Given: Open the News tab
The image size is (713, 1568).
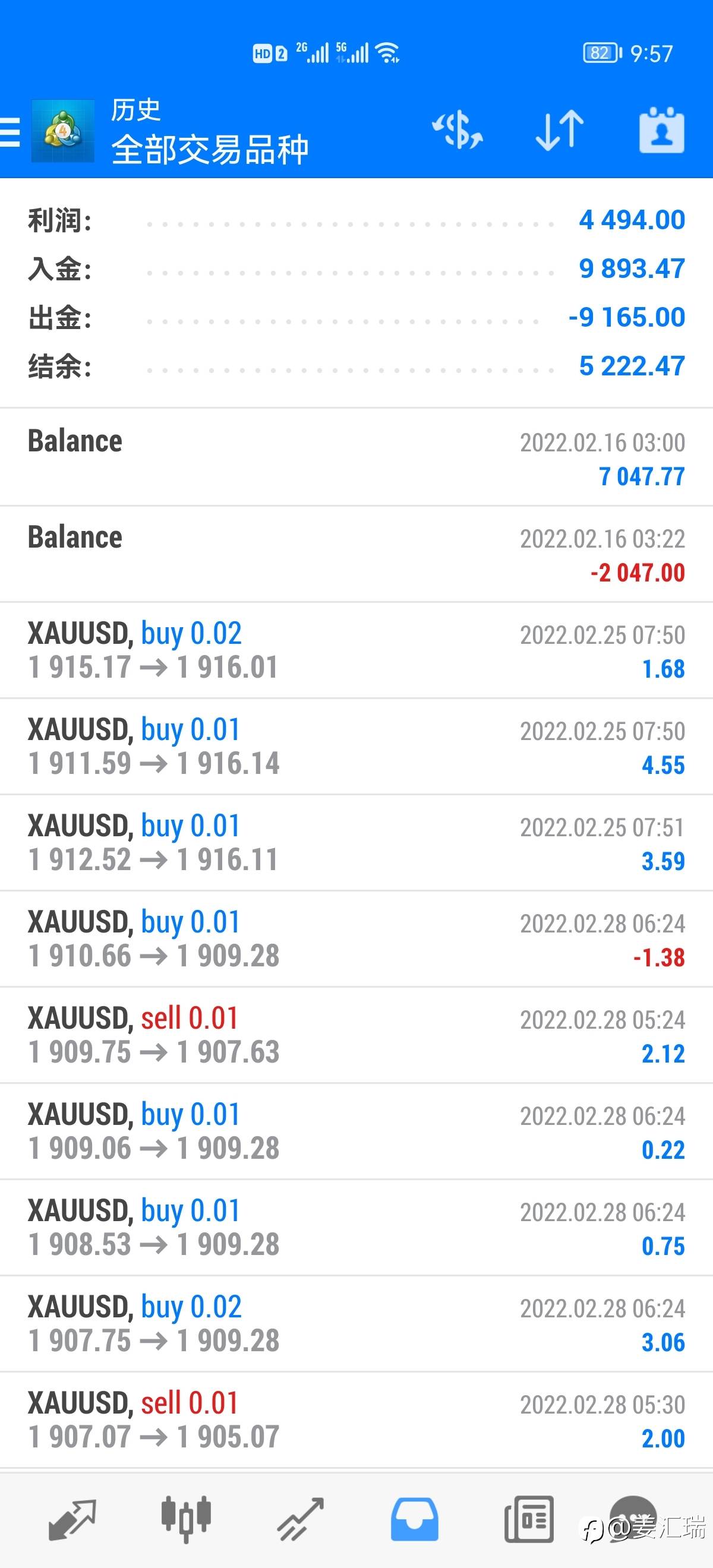Looking at the screenshot, I should [528, 1519].
